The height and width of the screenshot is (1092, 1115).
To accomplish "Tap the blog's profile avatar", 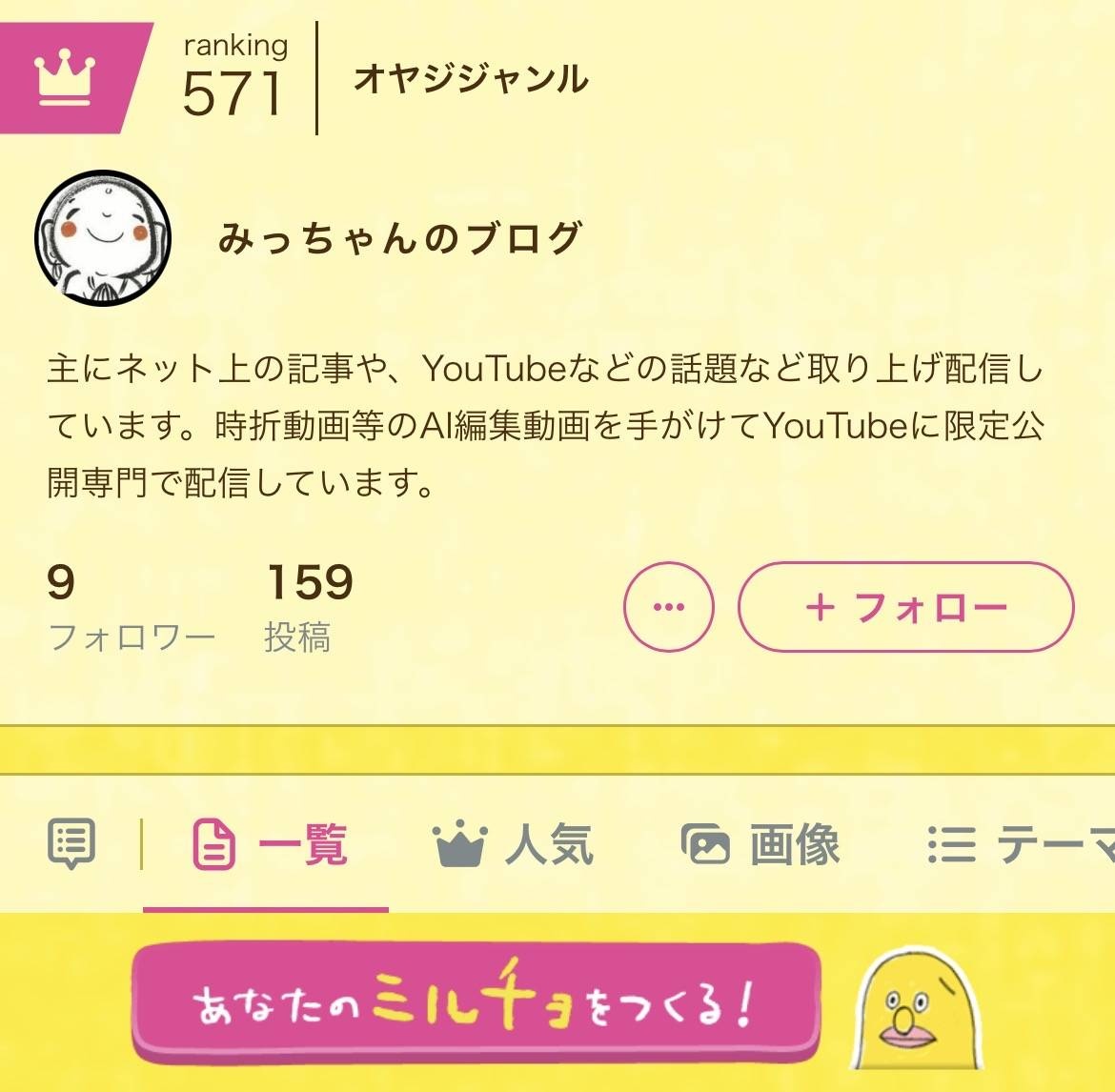I will [x=103, y=238].
